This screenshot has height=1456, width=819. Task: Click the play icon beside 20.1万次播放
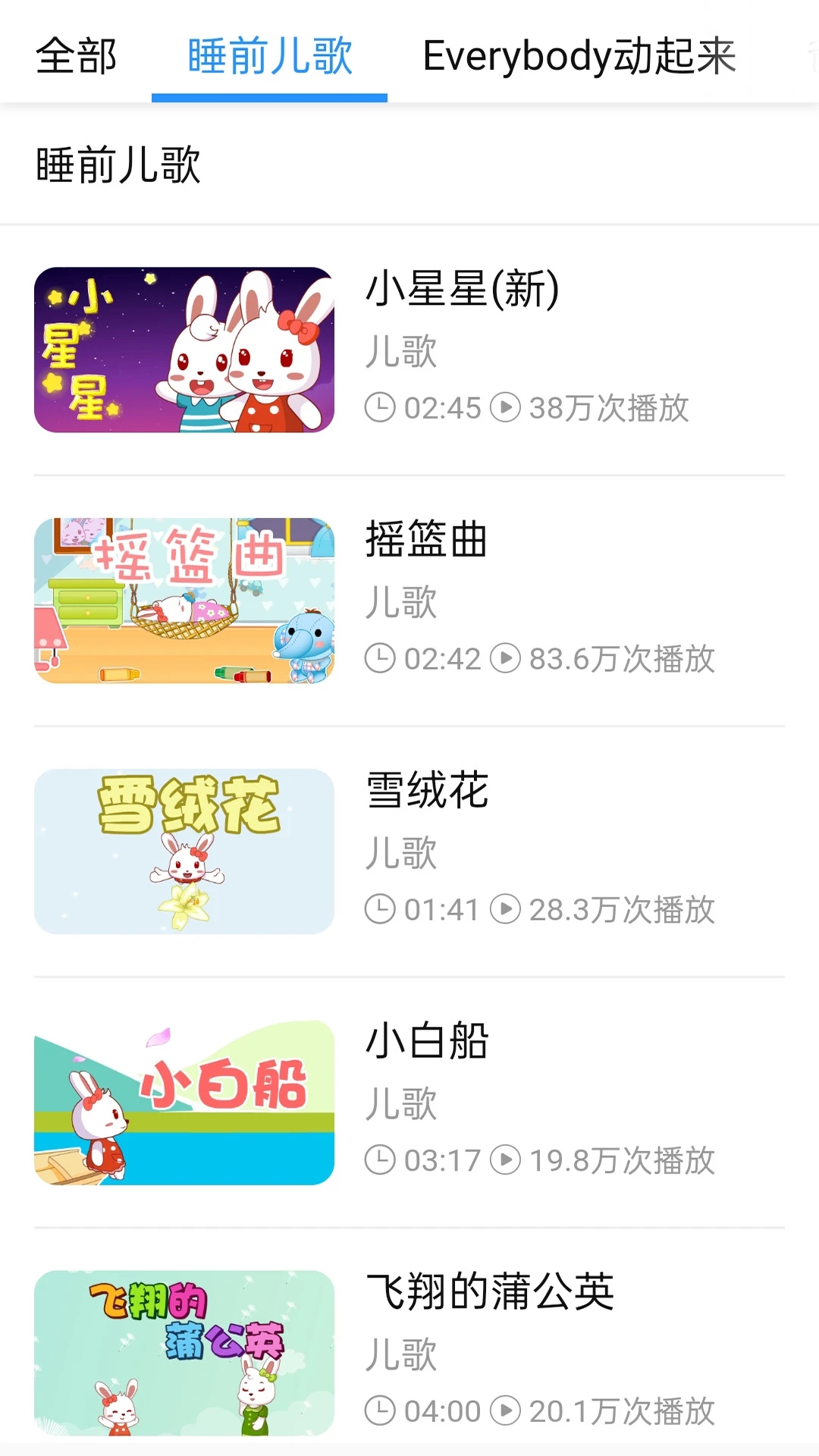pos(507,1409)
